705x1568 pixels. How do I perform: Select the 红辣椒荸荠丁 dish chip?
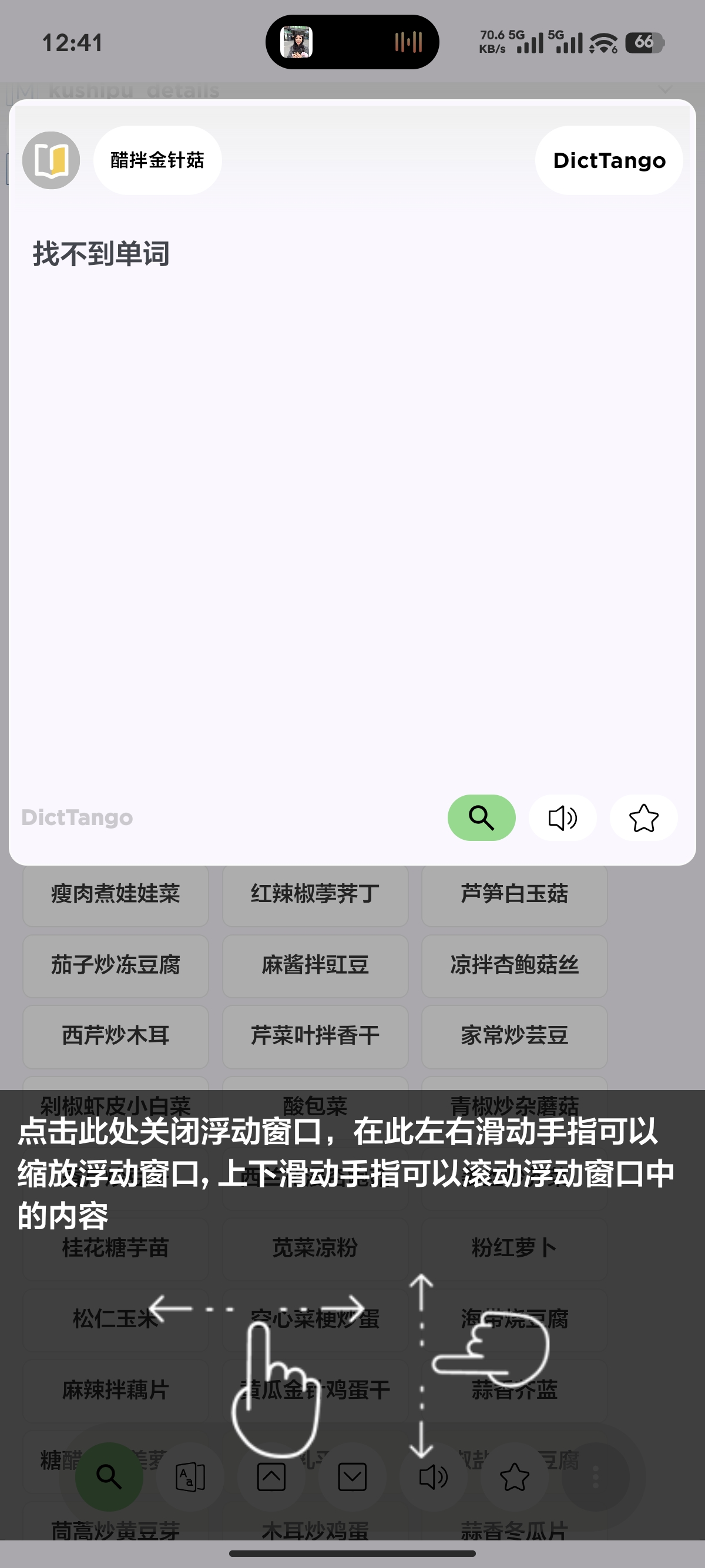(315, 895)
